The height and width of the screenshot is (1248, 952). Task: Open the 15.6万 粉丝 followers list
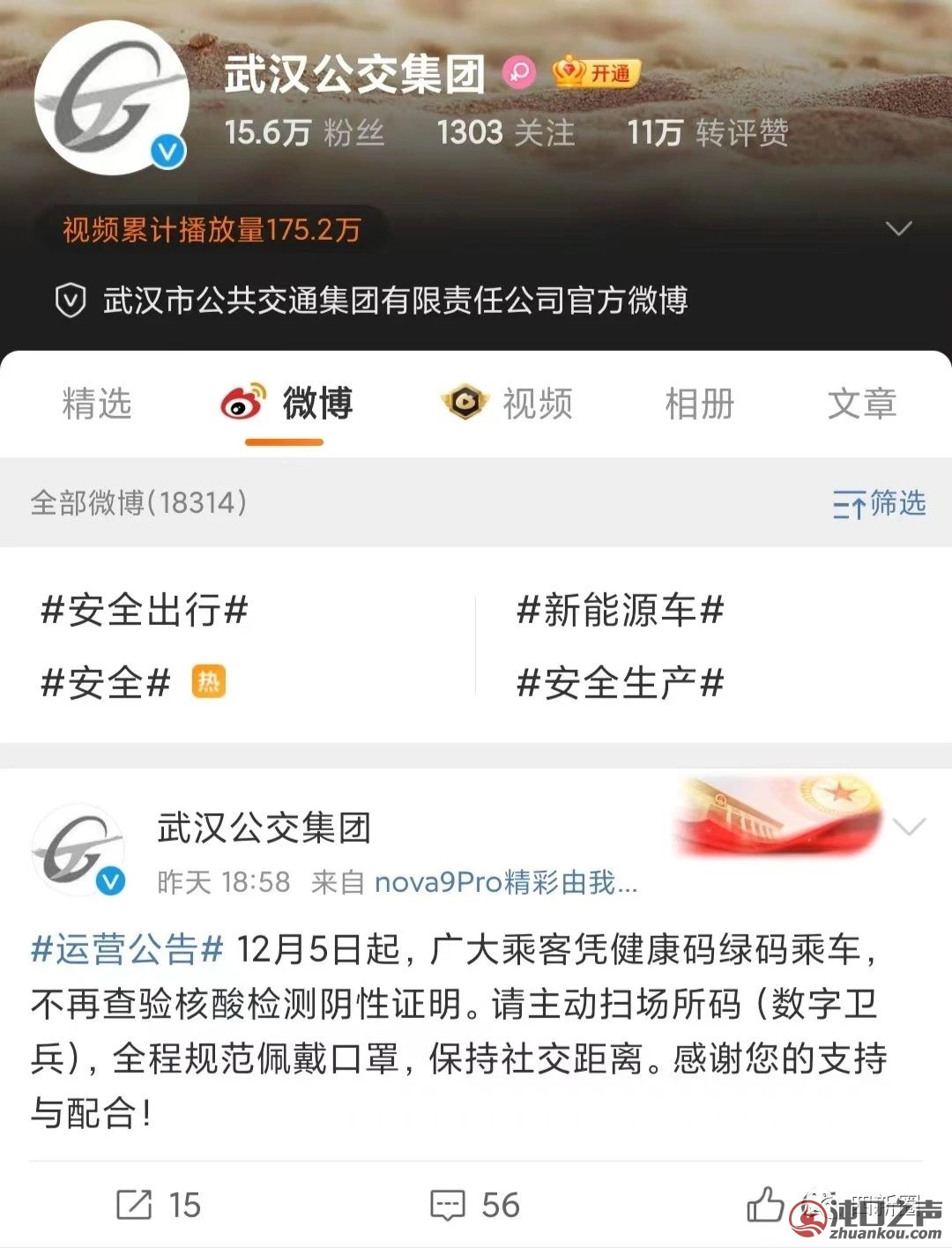[x=304, y=133]
